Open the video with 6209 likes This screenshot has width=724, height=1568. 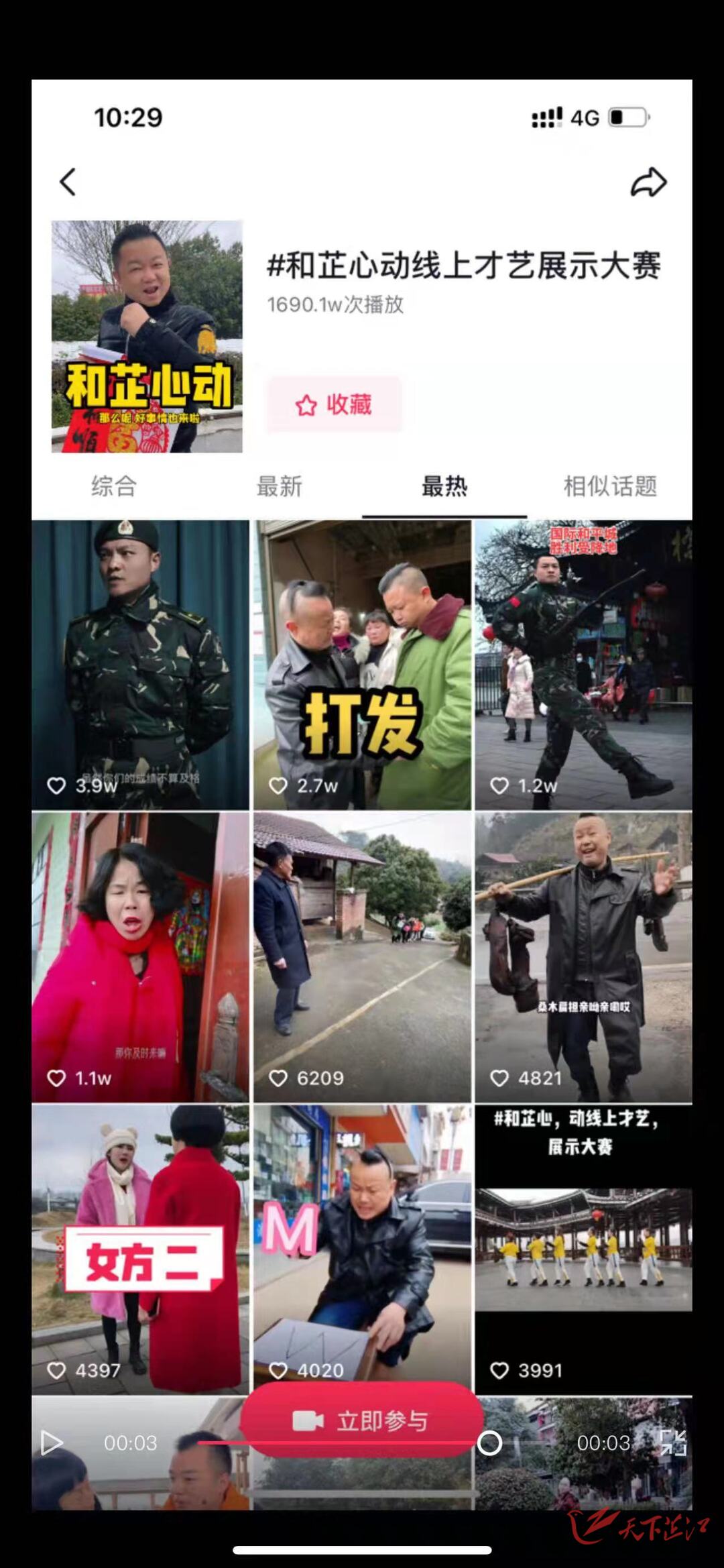pos(362,956)
